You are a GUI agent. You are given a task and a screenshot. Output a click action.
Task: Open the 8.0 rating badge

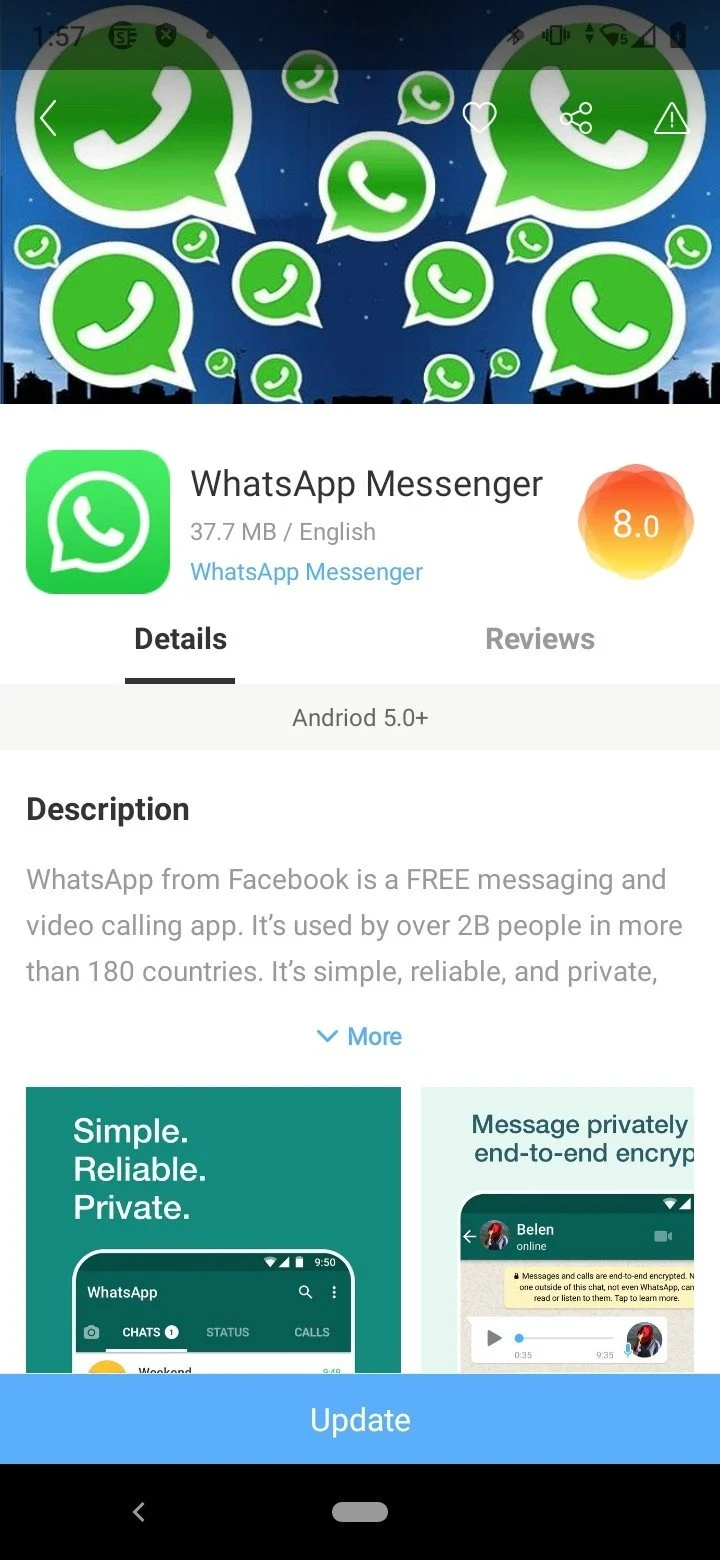pos(635,523)
